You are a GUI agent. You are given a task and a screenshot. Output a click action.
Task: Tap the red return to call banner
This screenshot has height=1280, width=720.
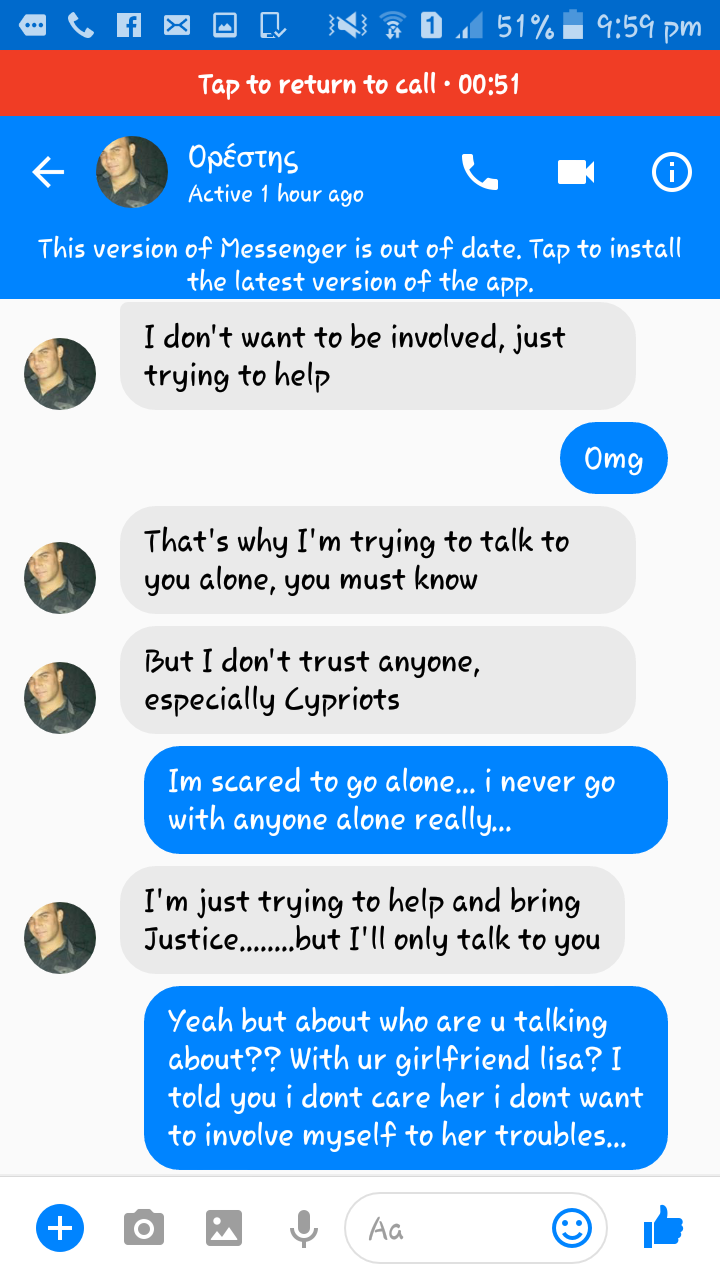click(360, 83)
